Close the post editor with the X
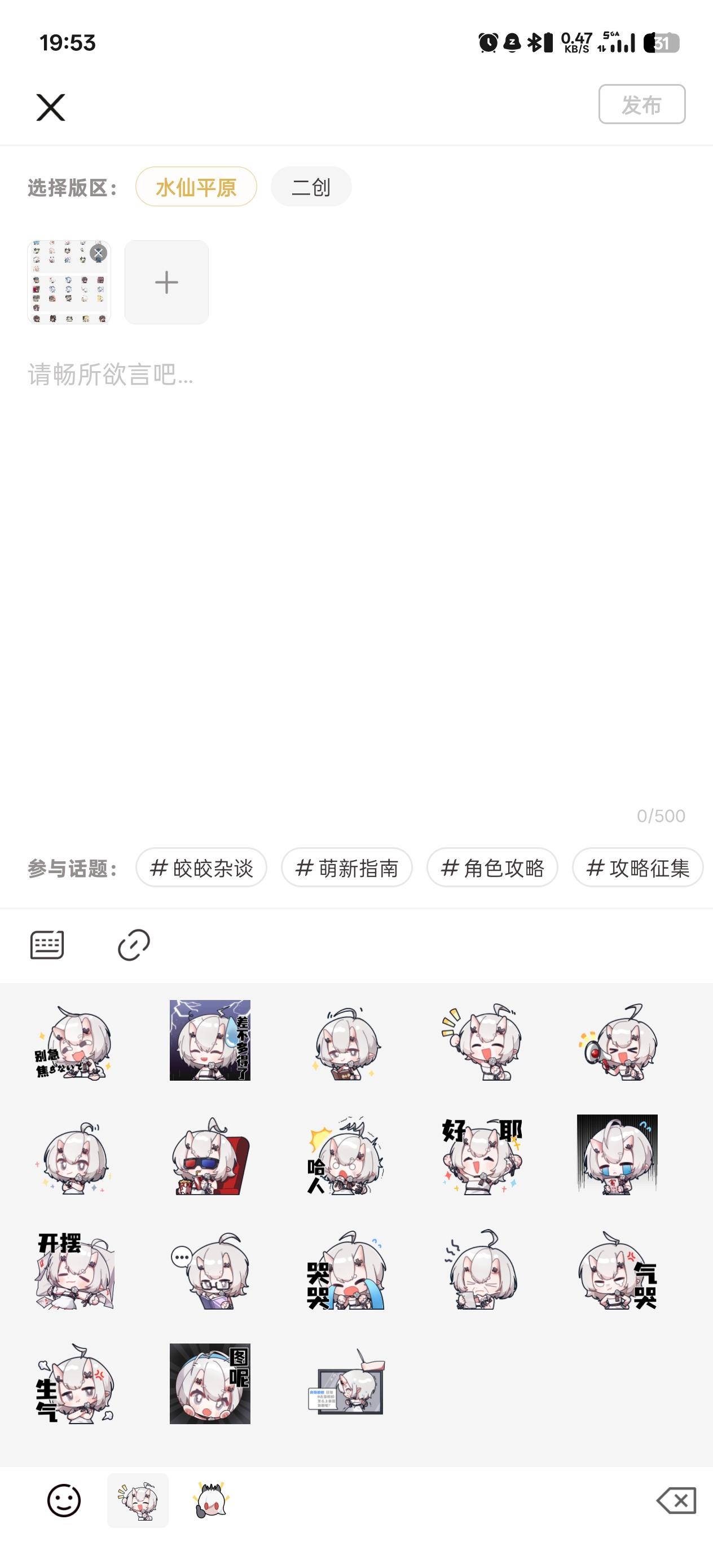Screen dimensions: 713x1568 pos(51,108)
